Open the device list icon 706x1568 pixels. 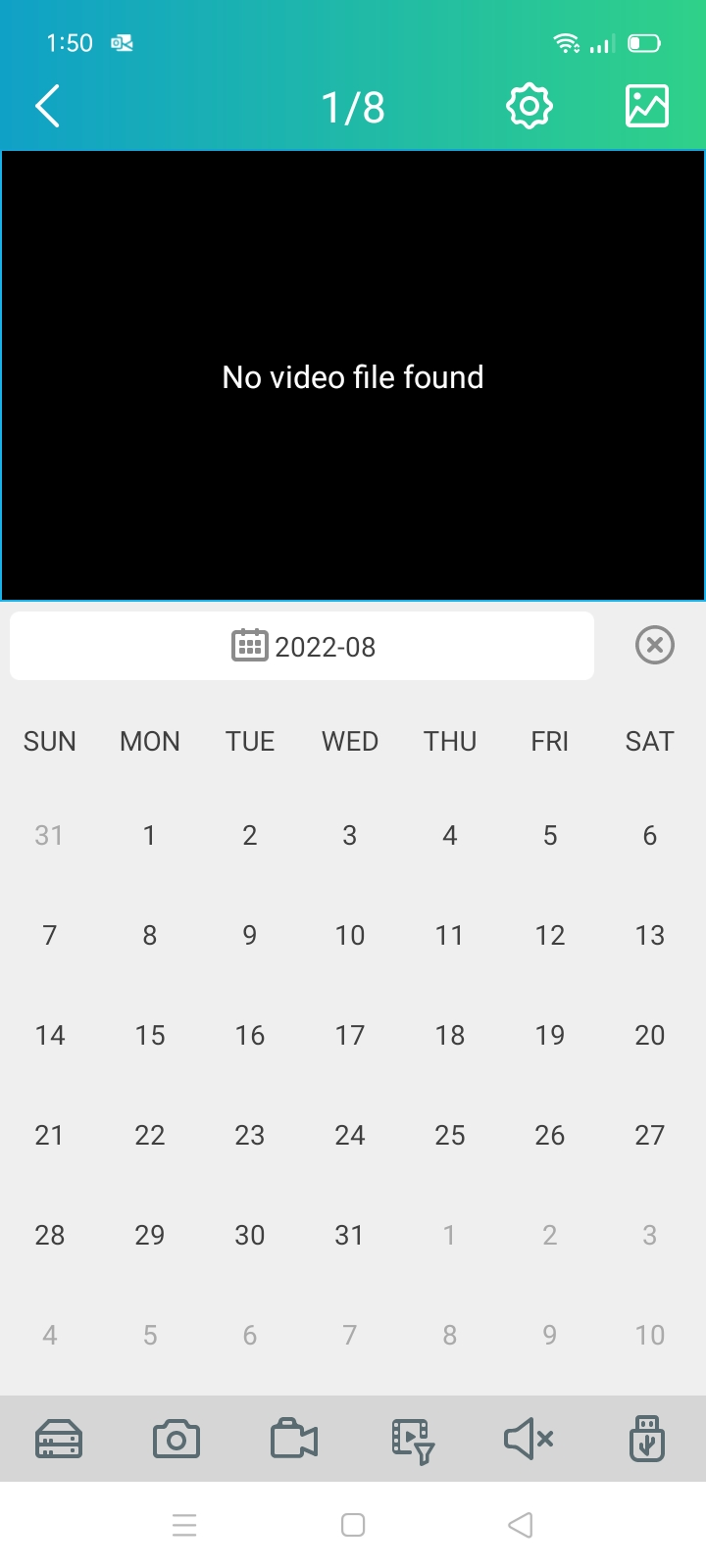(59, 1439)
